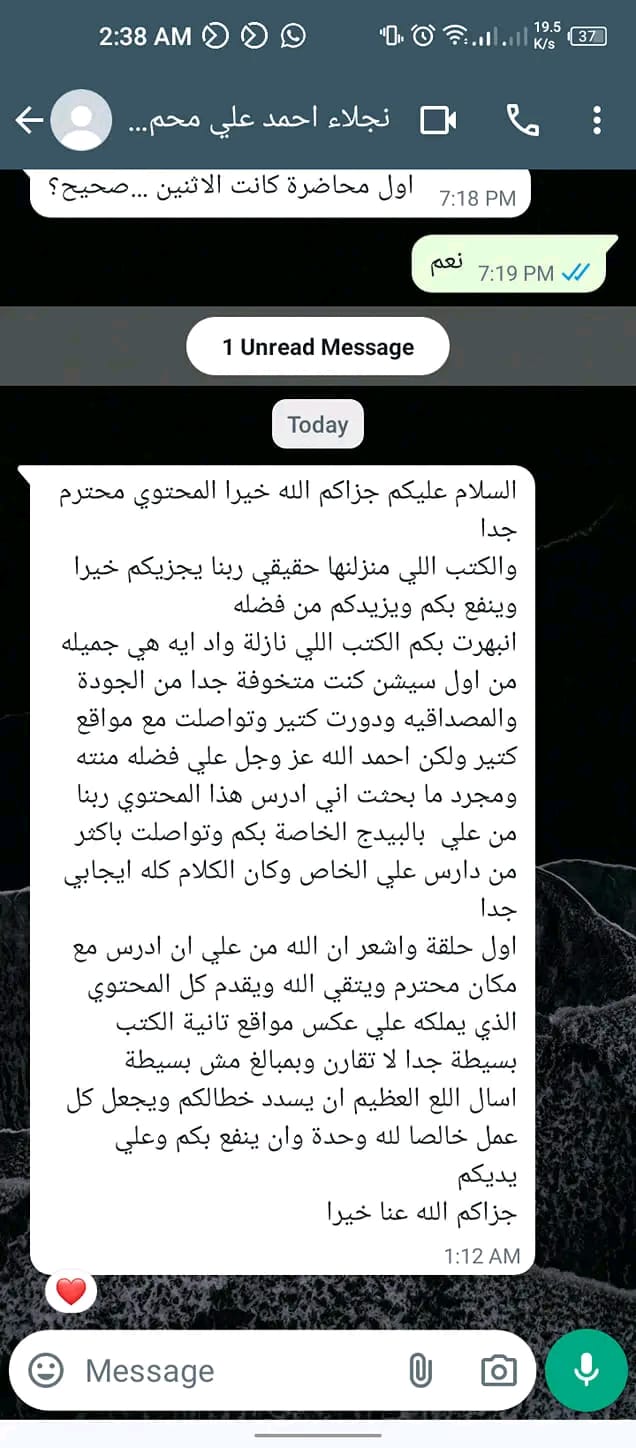View the heart reaction on the message
Screen dimensions: 636x1448
pos(71,1291)
